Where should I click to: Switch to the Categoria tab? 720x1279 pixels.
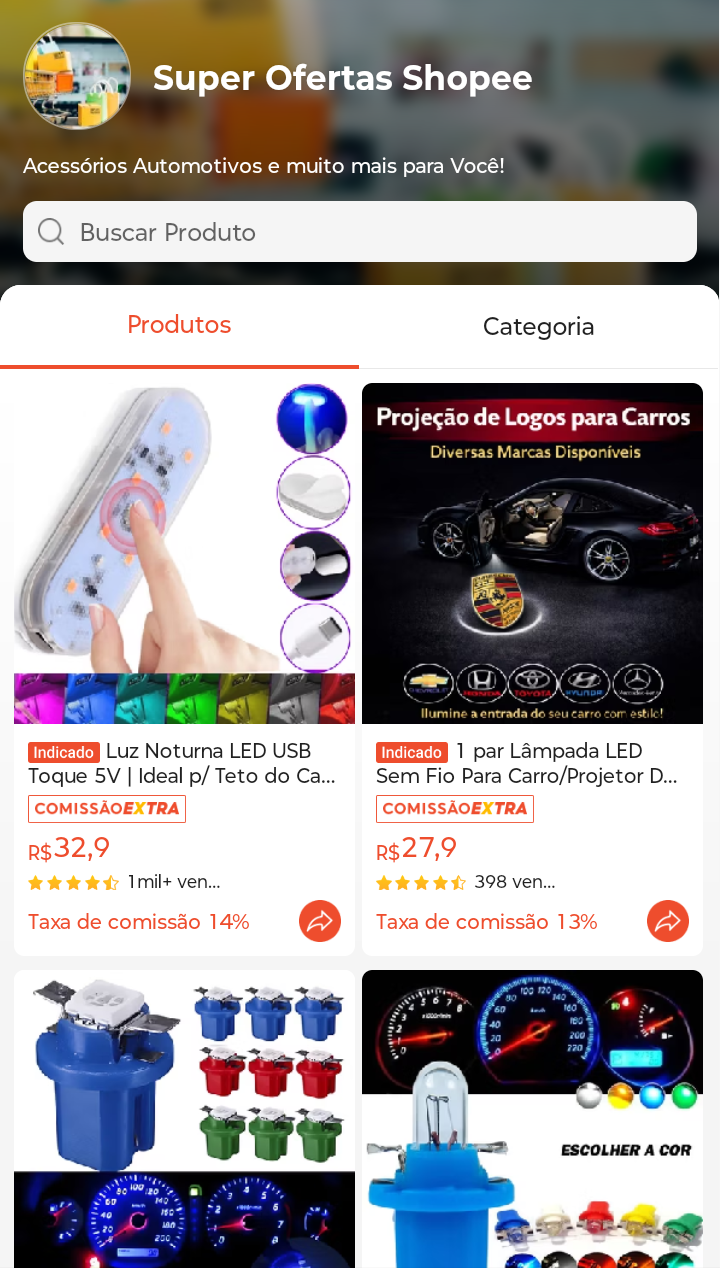pyautogui.click(x=538, y=327)
